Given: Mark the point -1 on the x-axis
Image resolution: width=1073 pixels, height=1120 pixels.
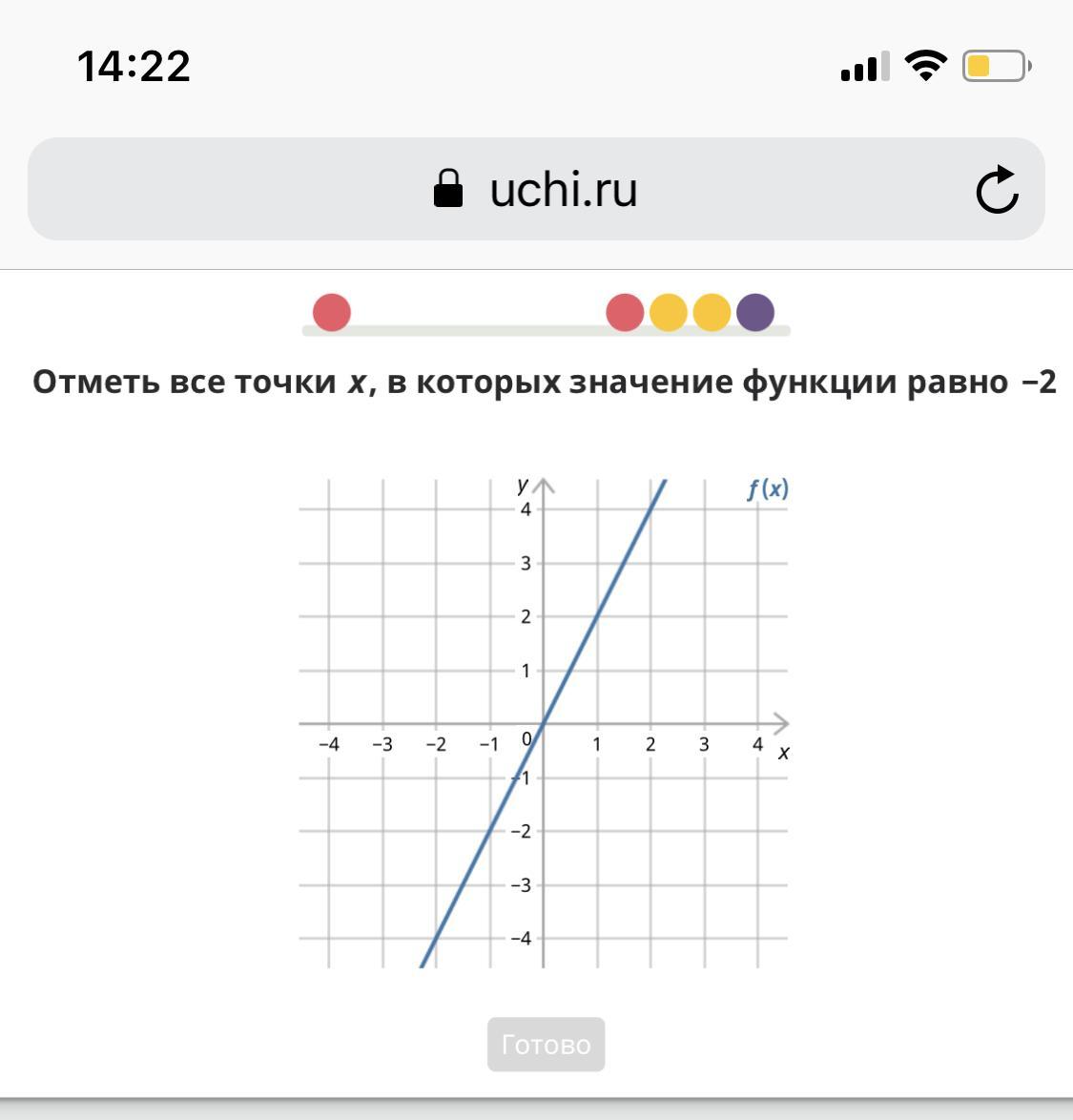Looking at the screenshot, I should (x=490, y=724).
